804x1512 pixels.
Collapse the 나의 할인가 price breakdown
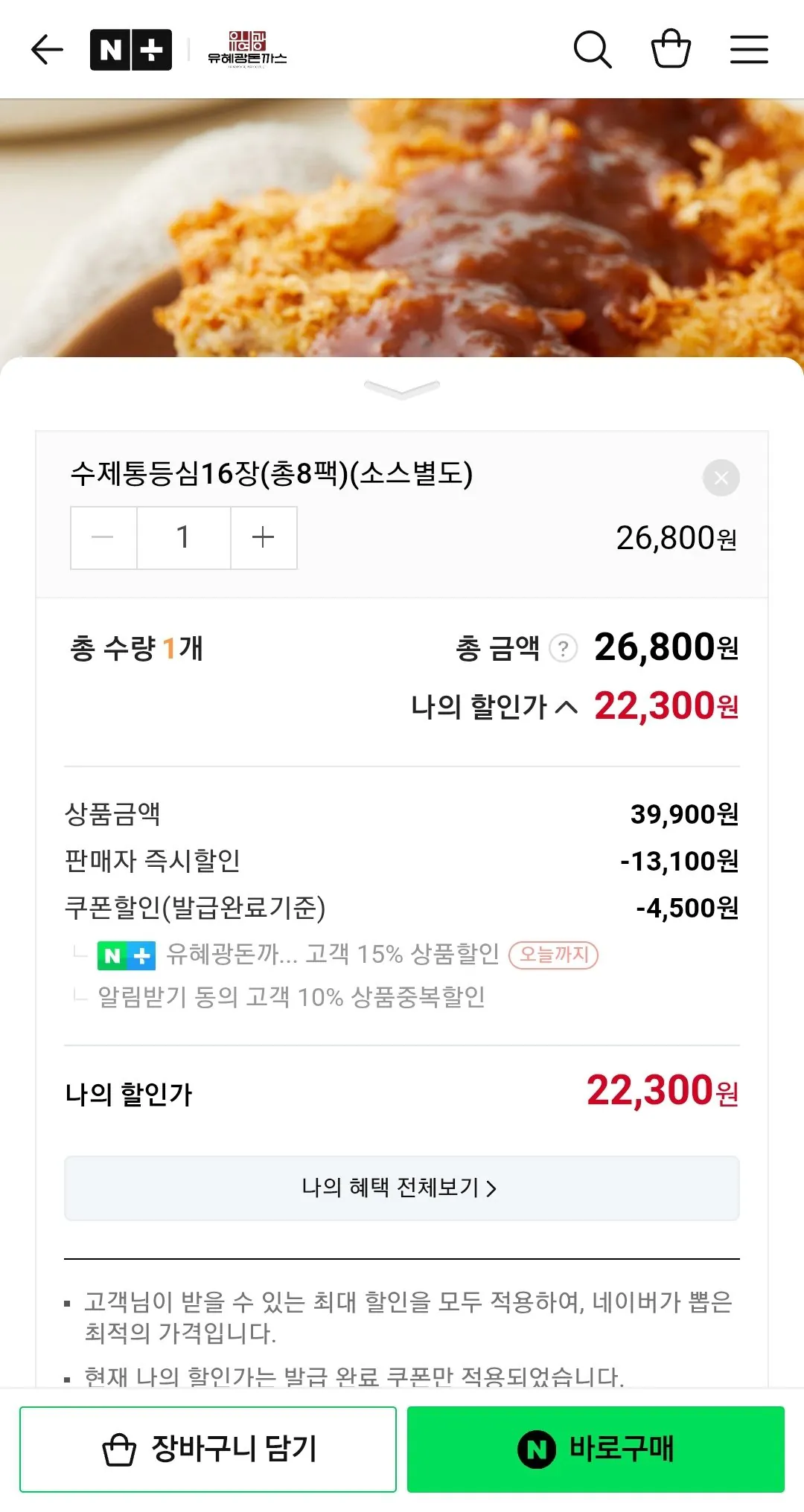(x=566, y=708)
